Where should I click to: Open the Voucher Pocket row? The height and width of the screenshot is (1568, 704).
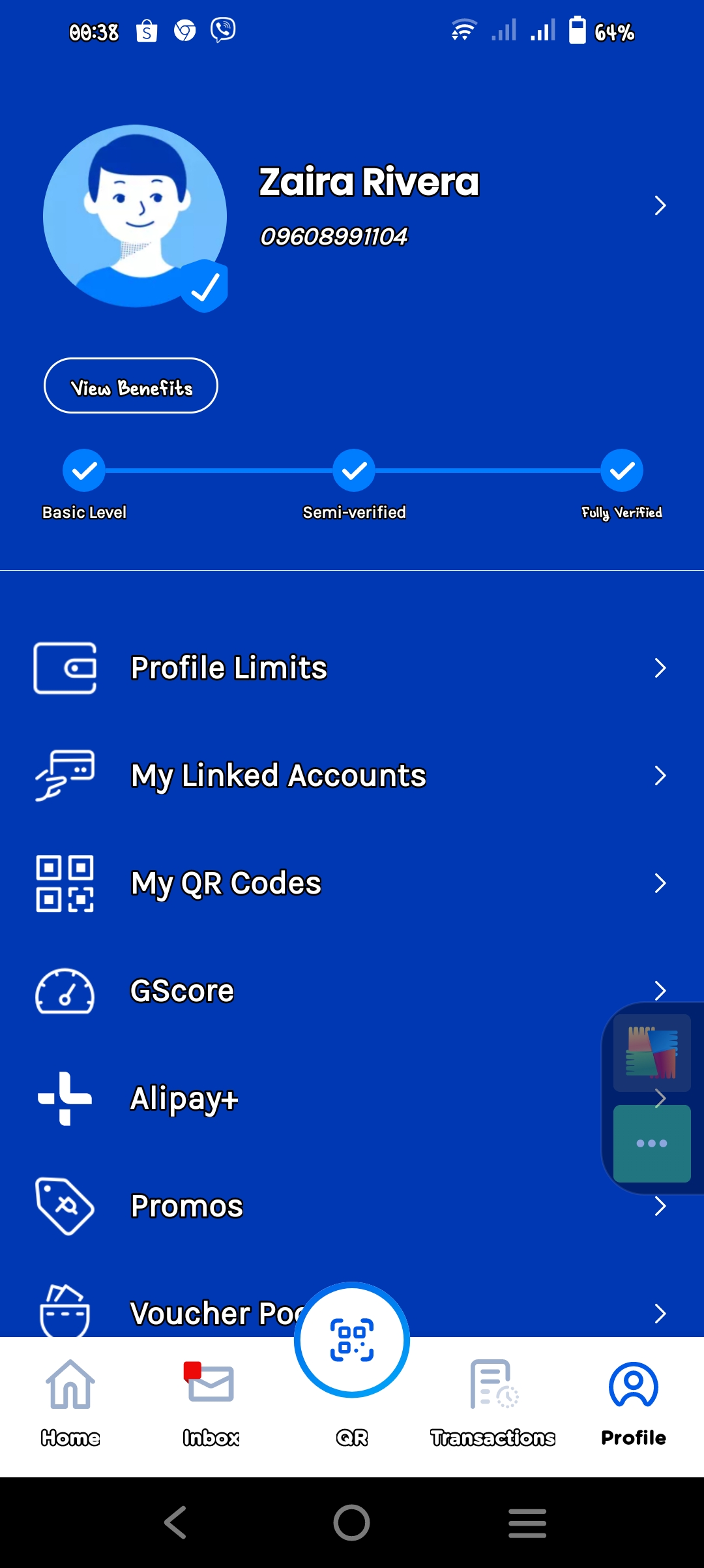[196, 1312]
